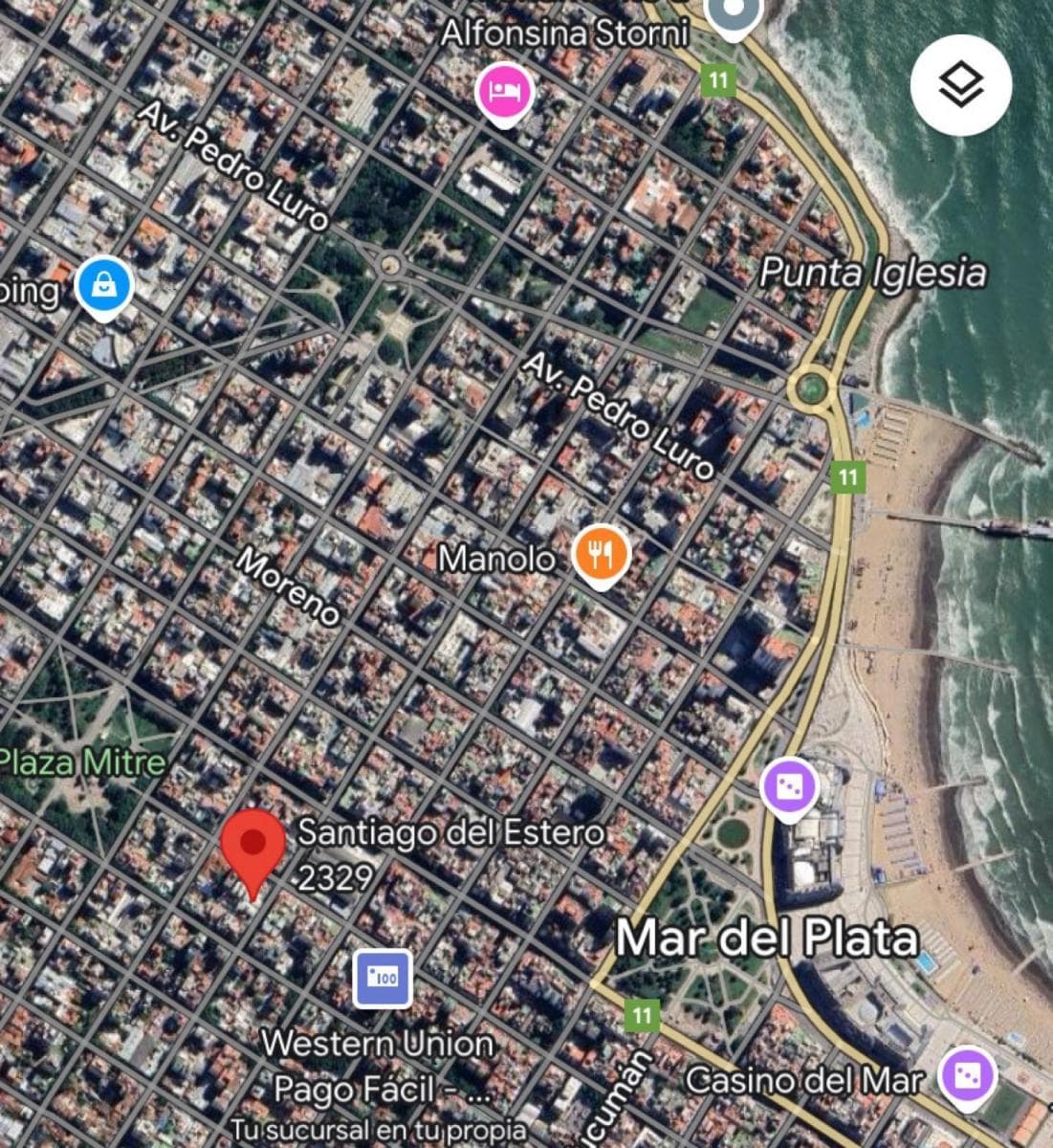Open the Manolo restaurant marker
This screenshot has width=1053, height=1148.
[x=600, y=554]
